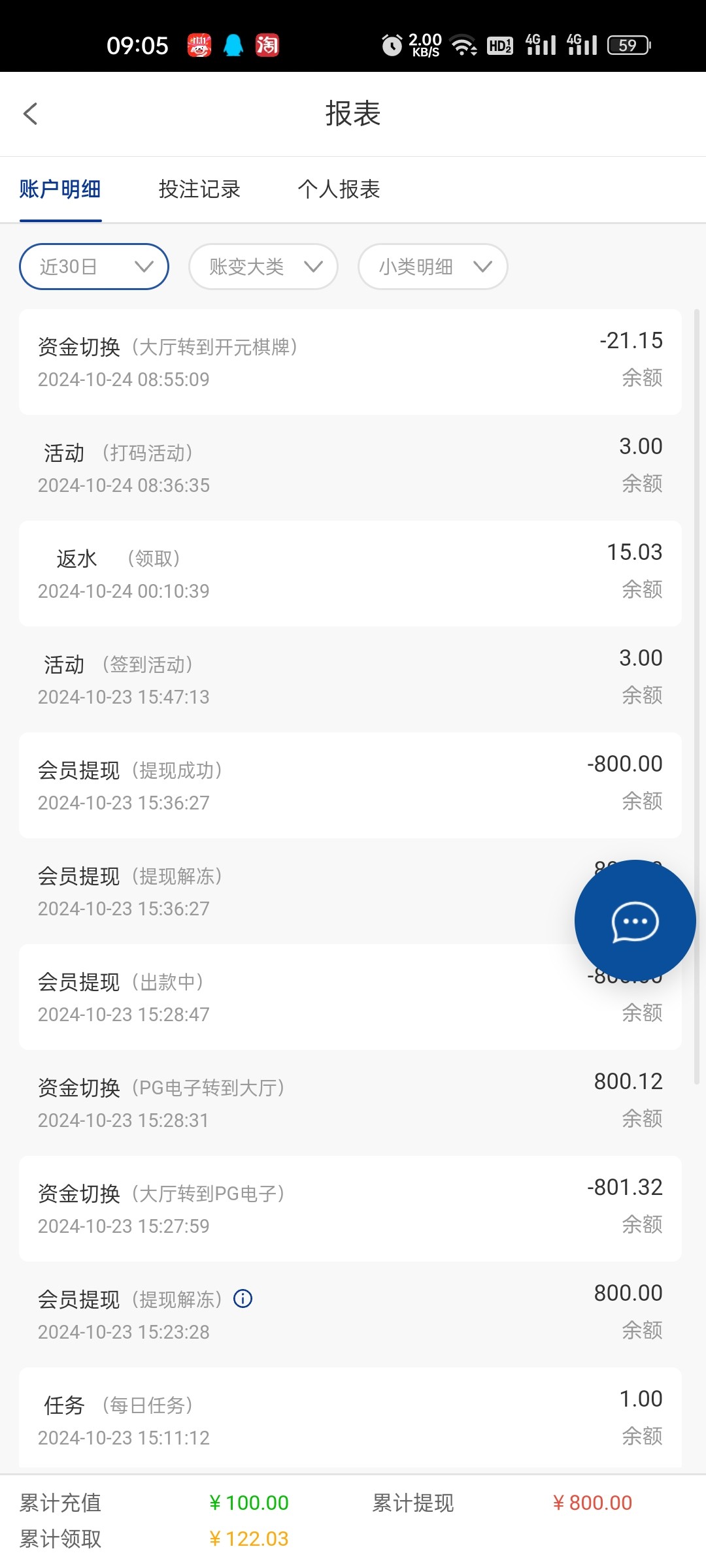
Task: Select the 账户明细 tab
Action: 60,189
